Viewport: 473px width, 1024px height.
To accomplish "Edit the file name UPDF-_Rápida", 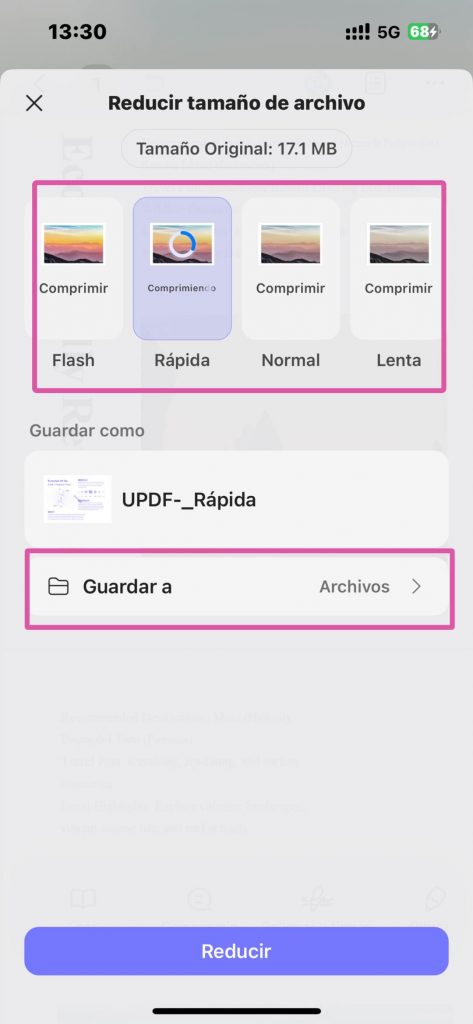I will 189,500.
